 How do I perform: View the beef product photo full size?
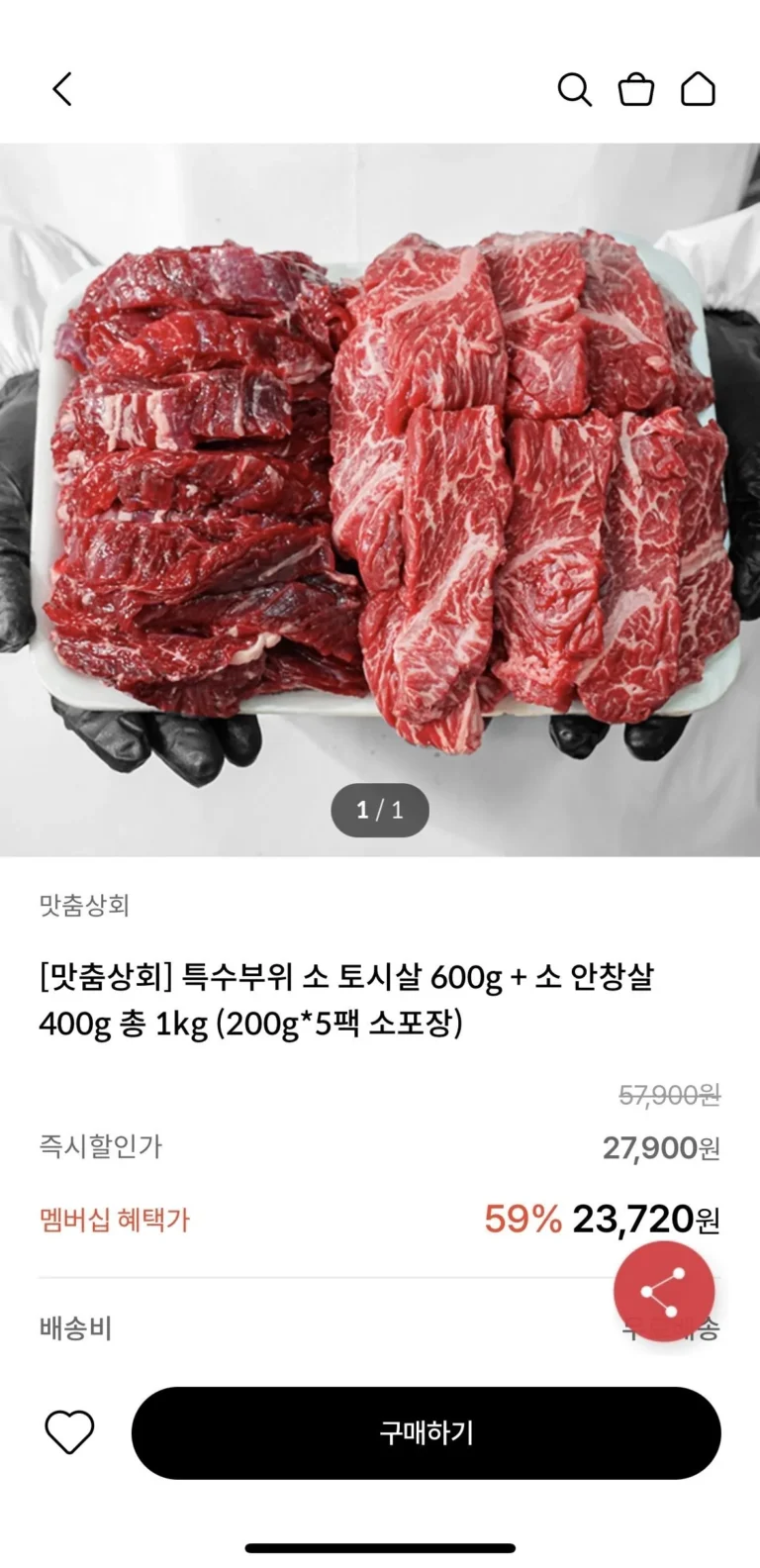pyautogui.click(x=380, y=495)
